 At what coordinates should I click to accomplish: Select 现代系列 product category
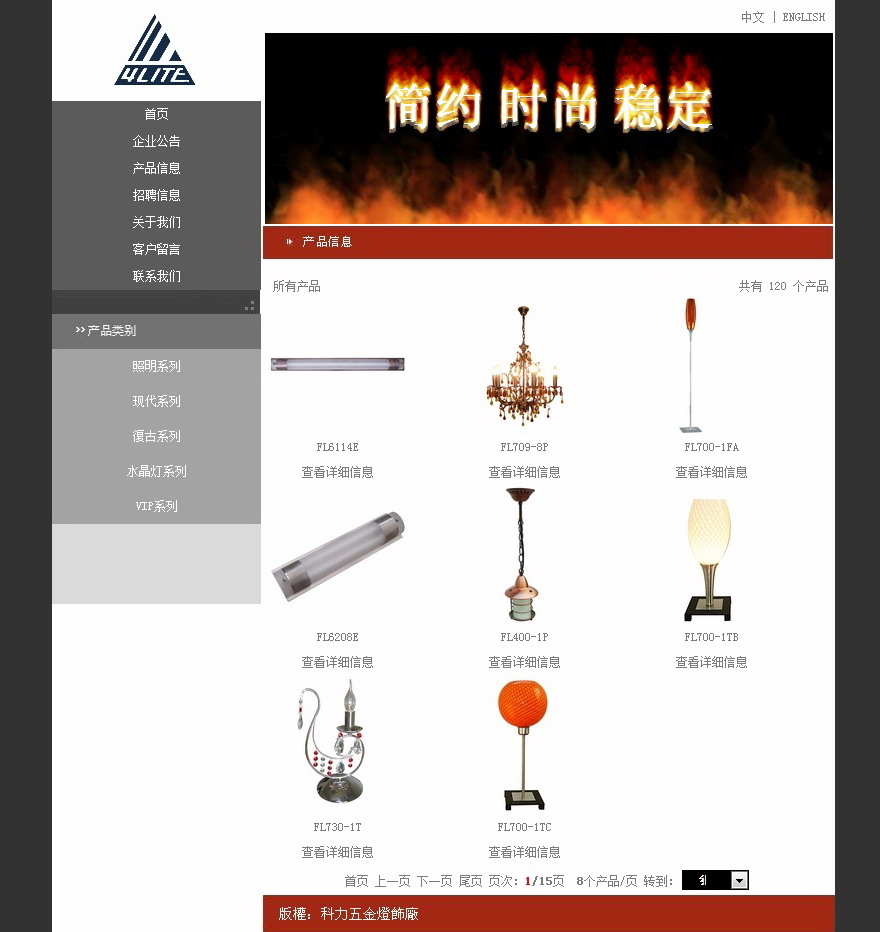tap(156, 401)
